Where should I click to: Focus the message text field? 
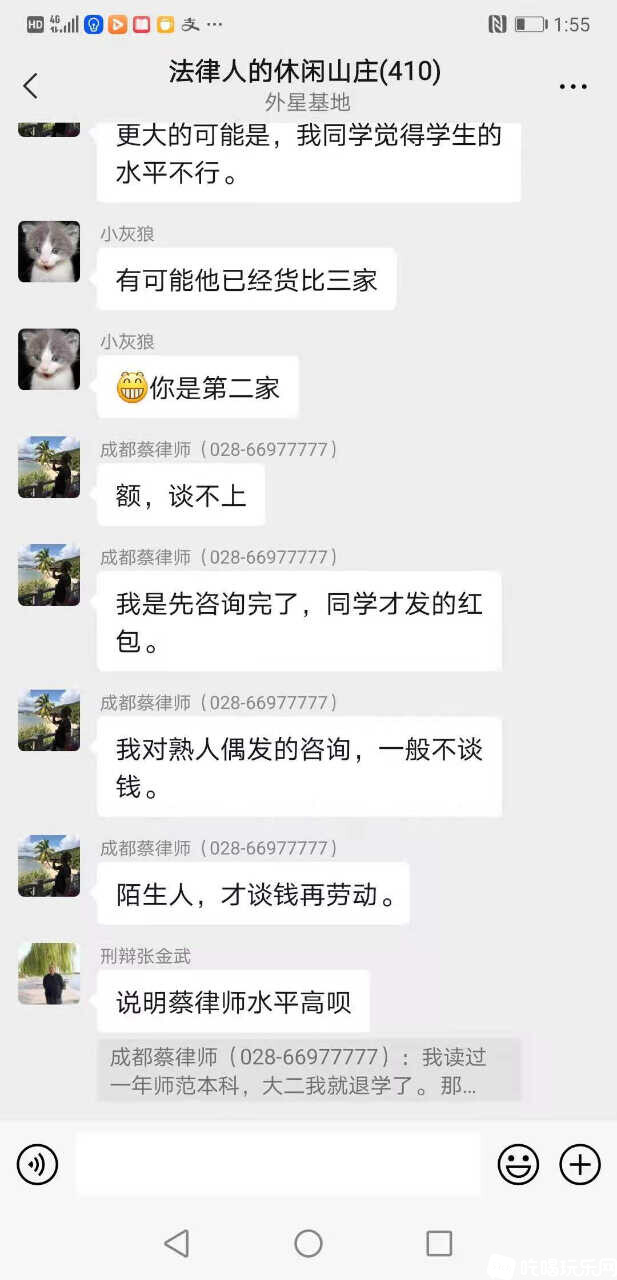(278, 1164)
